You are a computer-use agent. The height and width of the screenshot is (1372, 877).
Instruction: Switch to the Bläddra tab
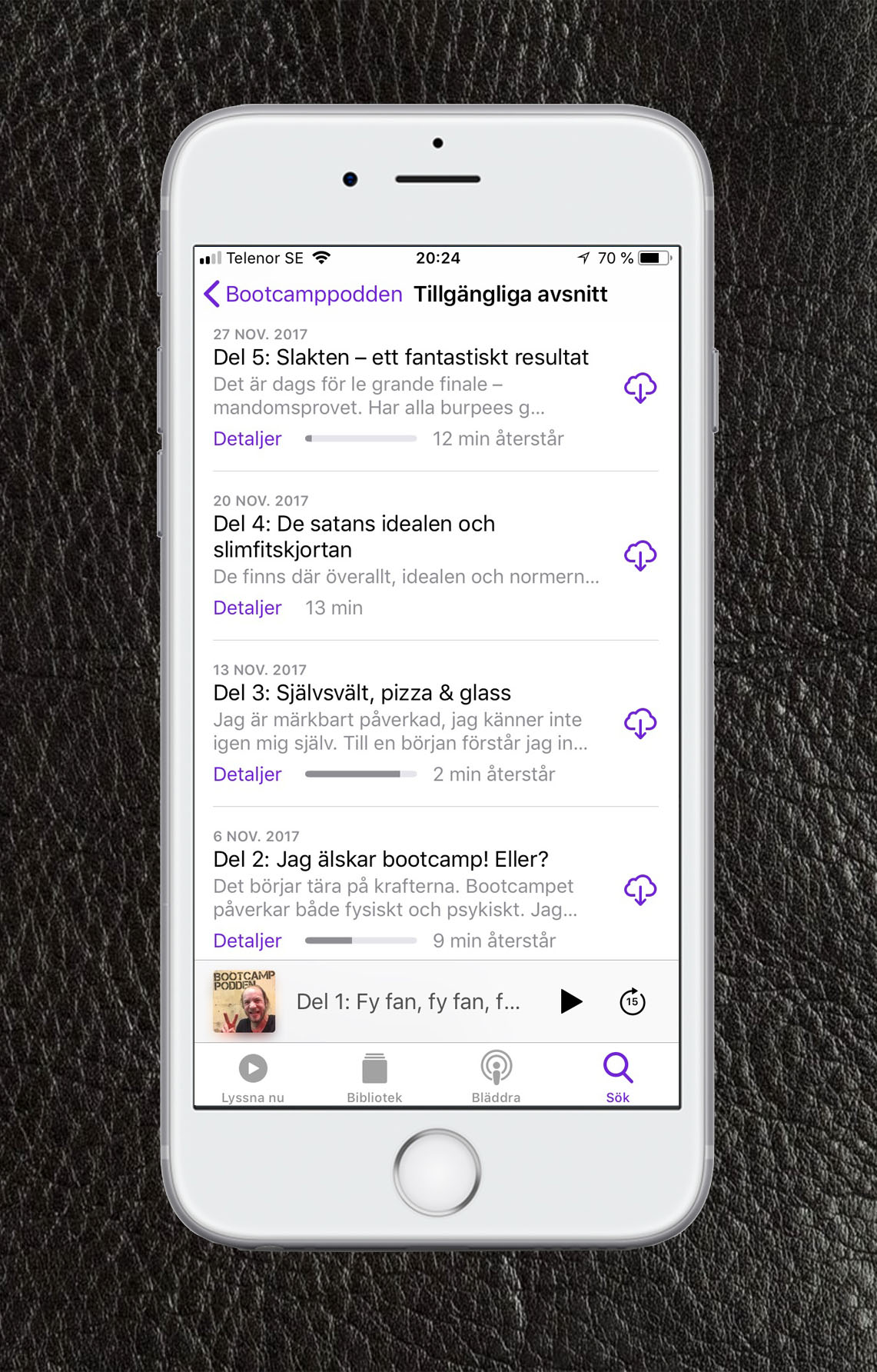click(496, 1077)
